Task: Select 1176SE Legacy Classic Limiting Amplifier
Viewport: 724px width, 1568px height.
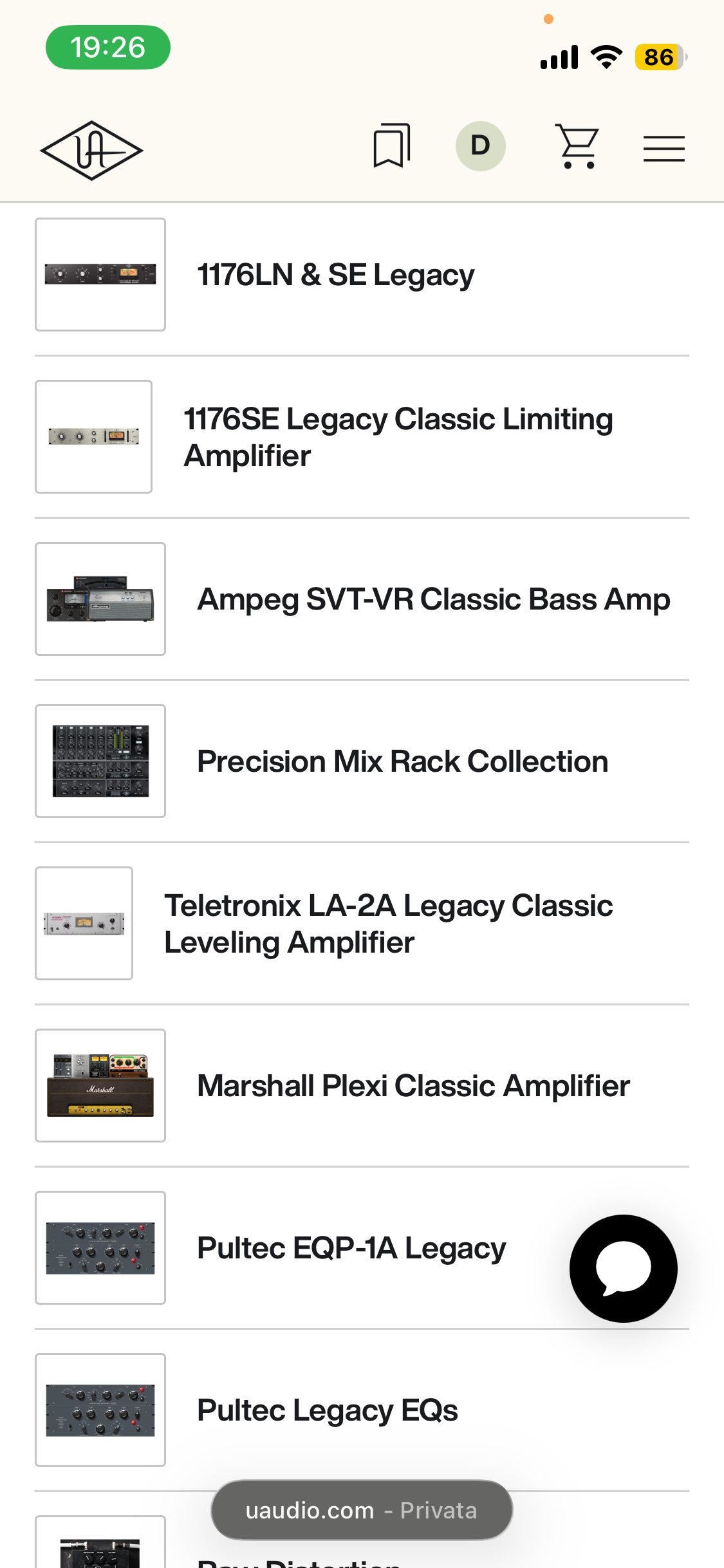Action: coord(362,437)
